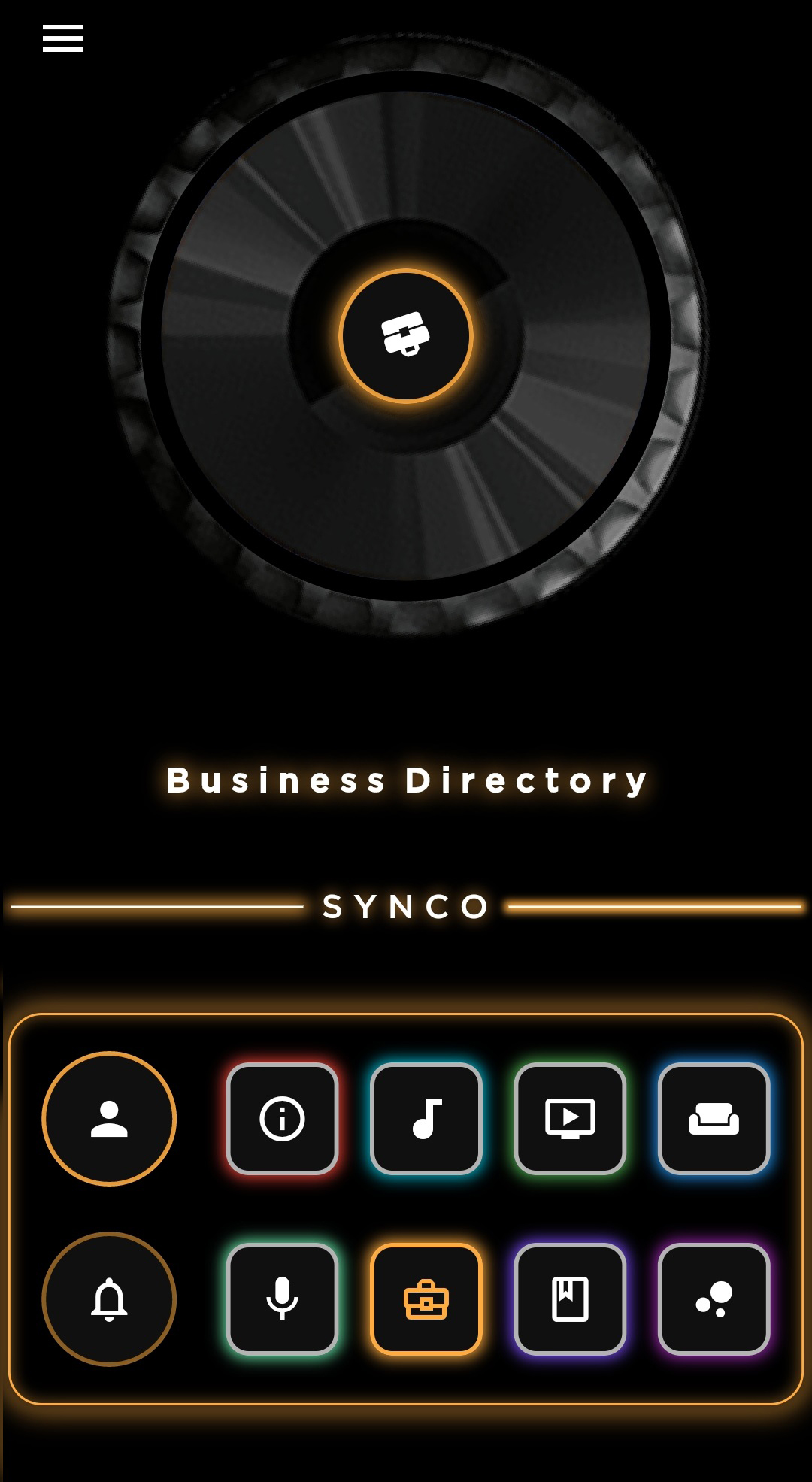Open the info section button
Image resolution: width=812 pixels, height=1482 pixels.
282,1119
